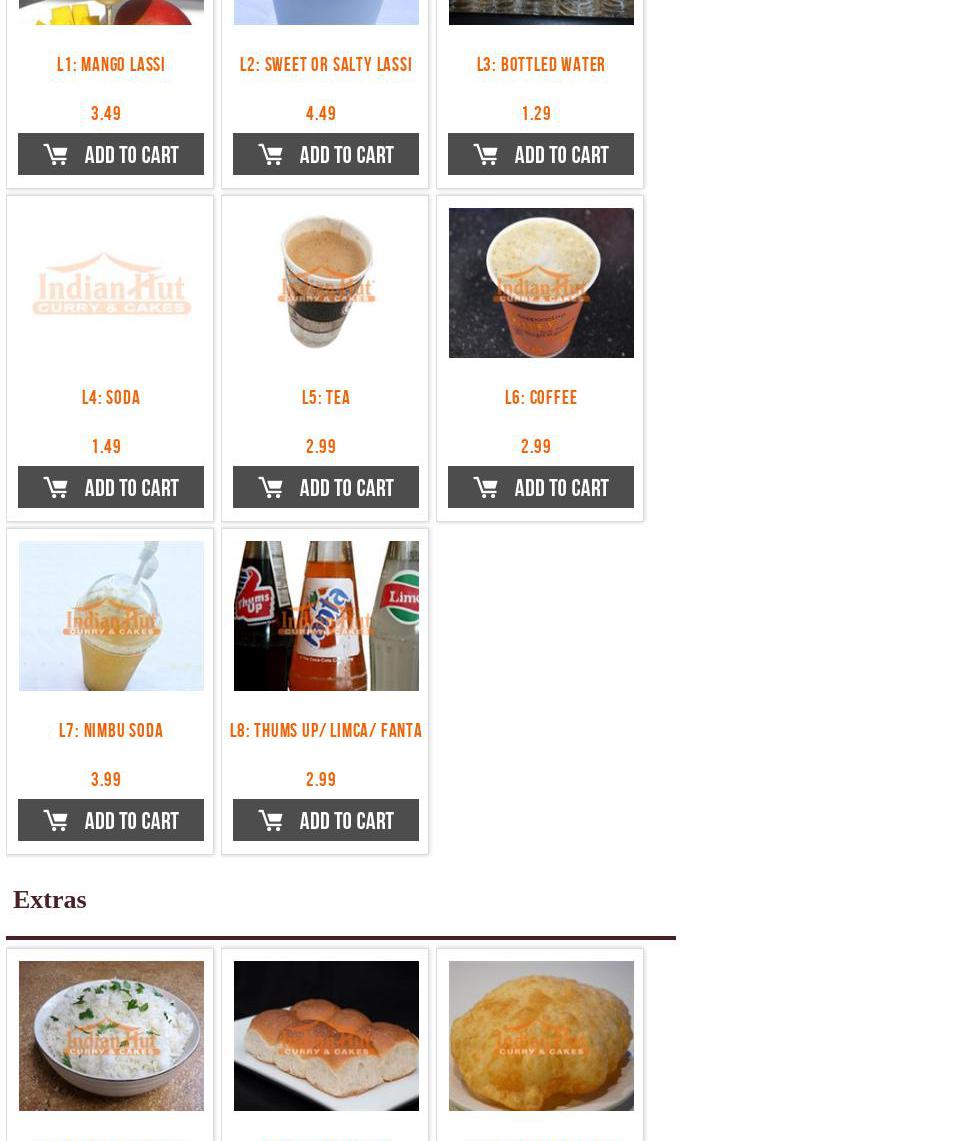Add L5 Tea to cart
Viewport: 958px width, 1141px height.
pyautogui.click(x=326, y=488)
